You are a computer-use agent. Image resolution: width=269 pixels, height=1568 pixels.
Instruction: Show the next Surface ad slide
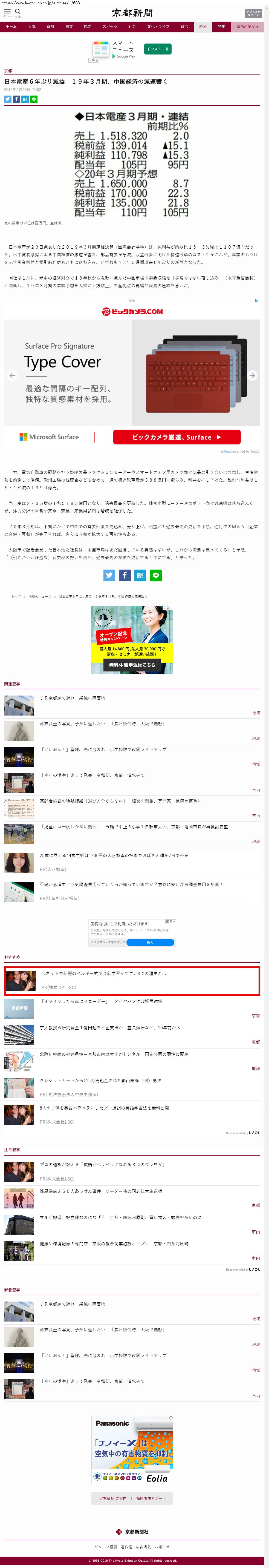point(252,375)
